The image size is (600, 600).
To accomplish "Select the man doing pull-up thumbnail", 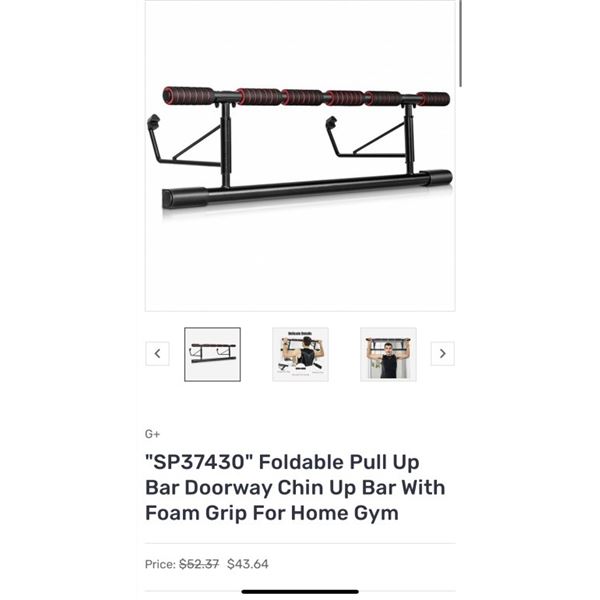I will 388,354.
